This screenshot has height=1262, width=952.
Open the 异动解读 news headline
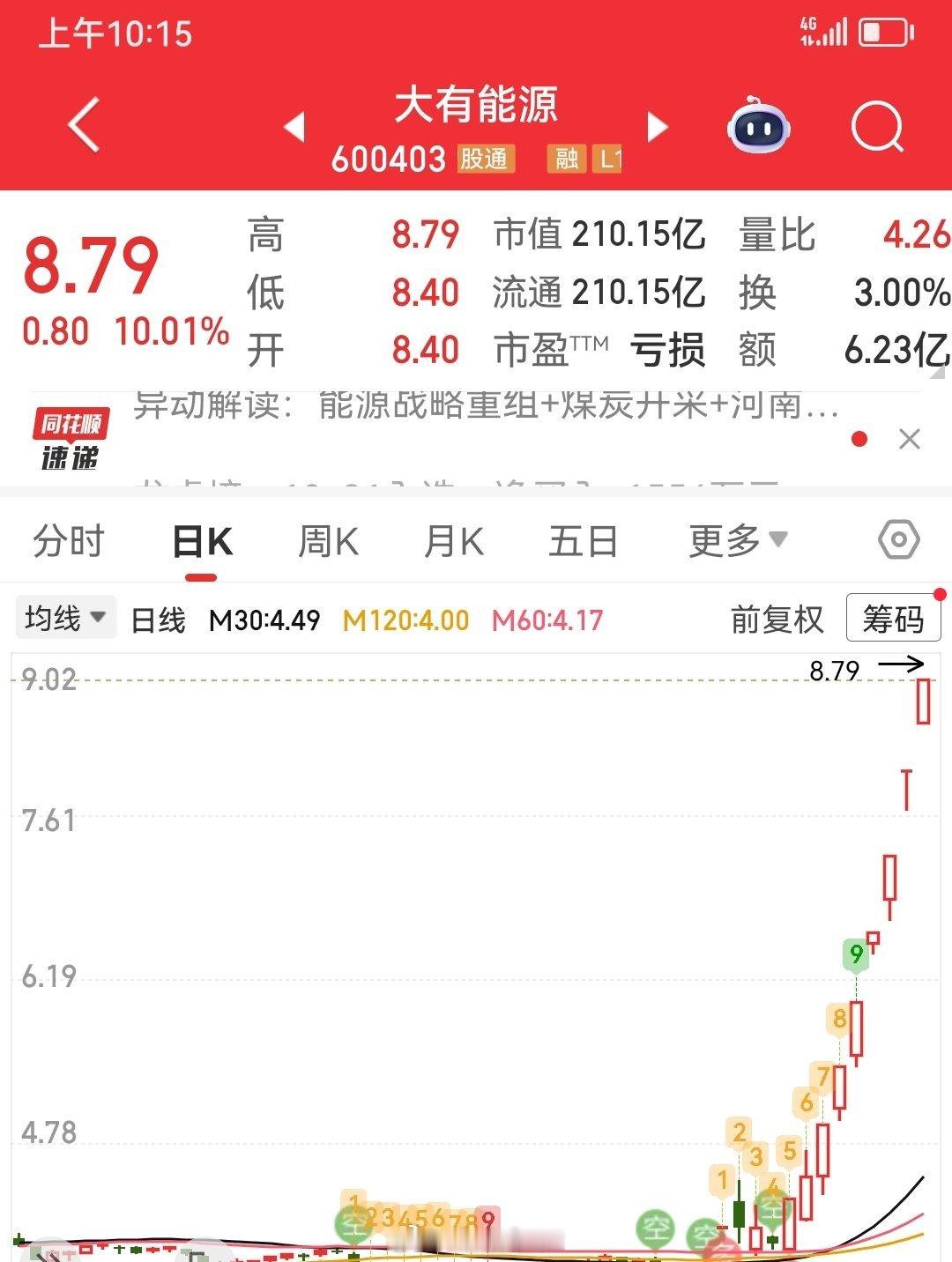click(485, 407)
